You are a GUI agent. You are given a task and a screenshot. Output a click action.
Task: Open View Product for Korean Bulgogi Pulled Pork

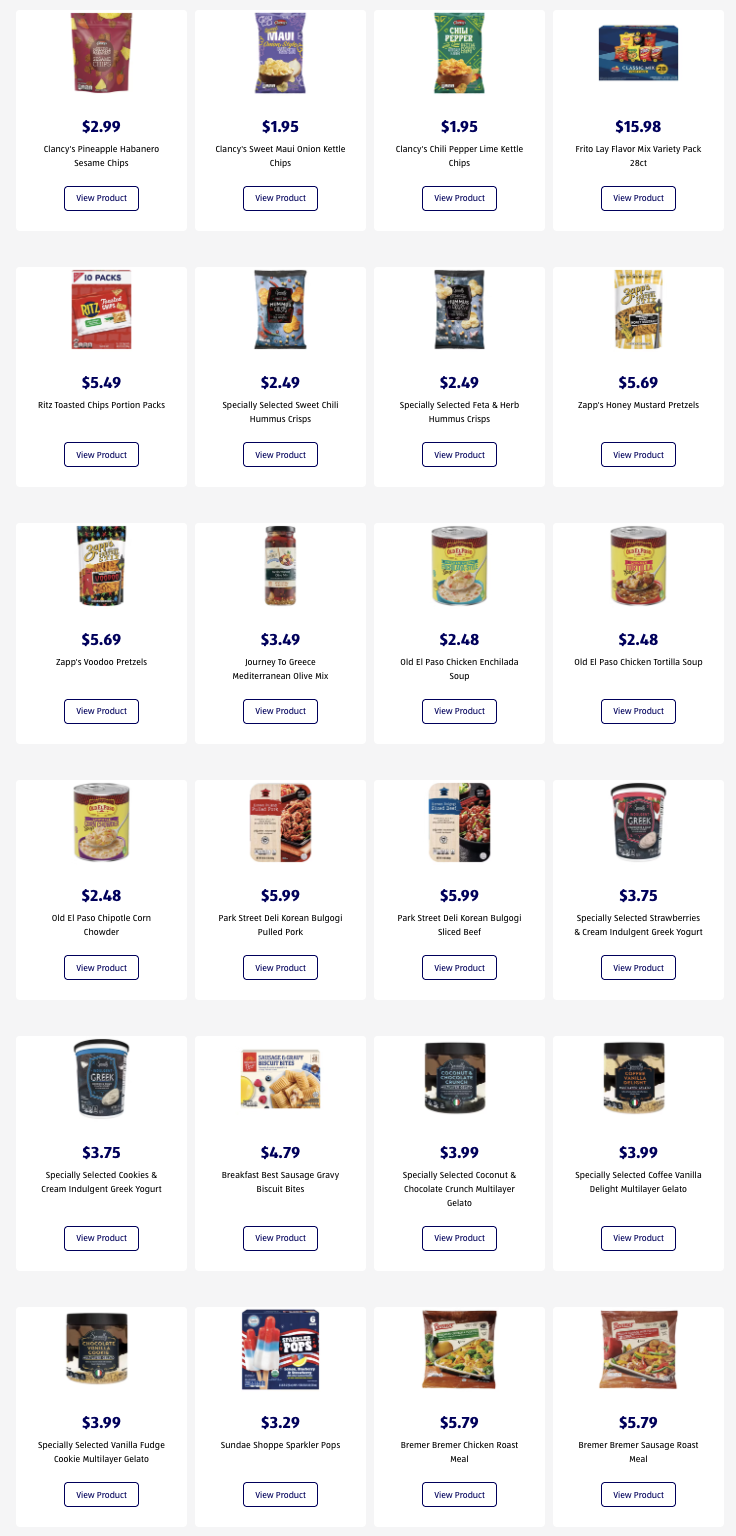(280, 968)
